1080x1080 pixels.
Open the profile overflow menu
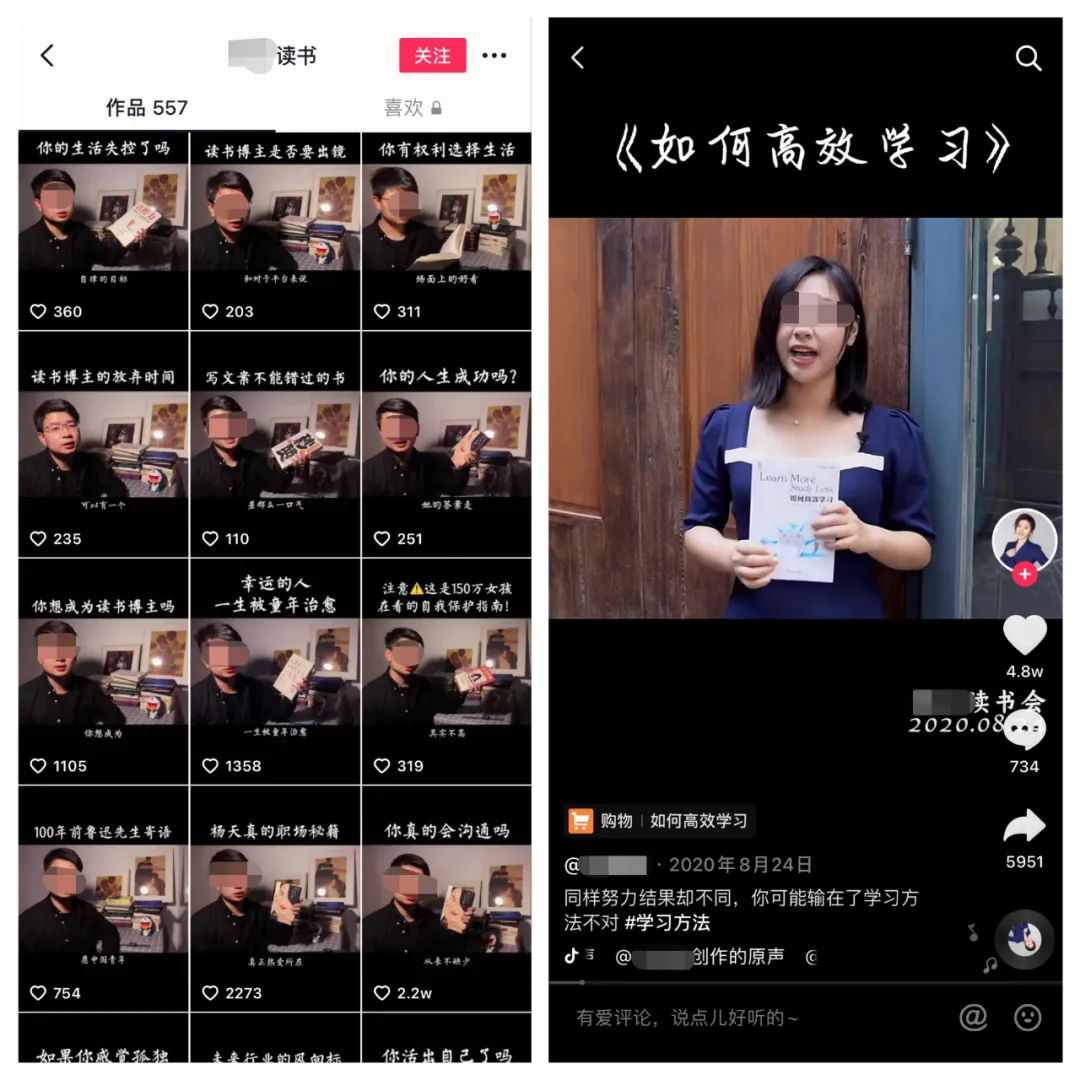pos(494,56)
